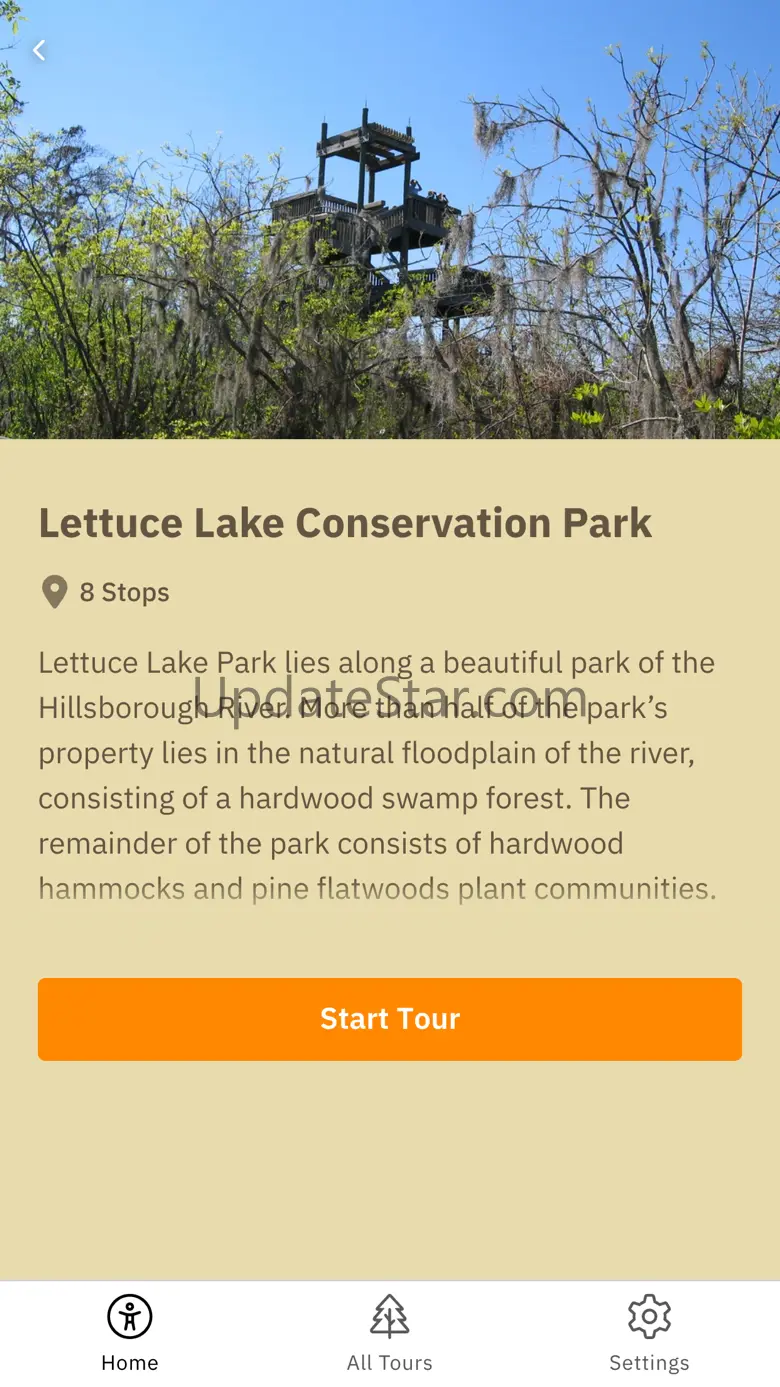This screenshot has width=780, height=1387.
Task: Go to the Settings tab
Action: 649,1333
